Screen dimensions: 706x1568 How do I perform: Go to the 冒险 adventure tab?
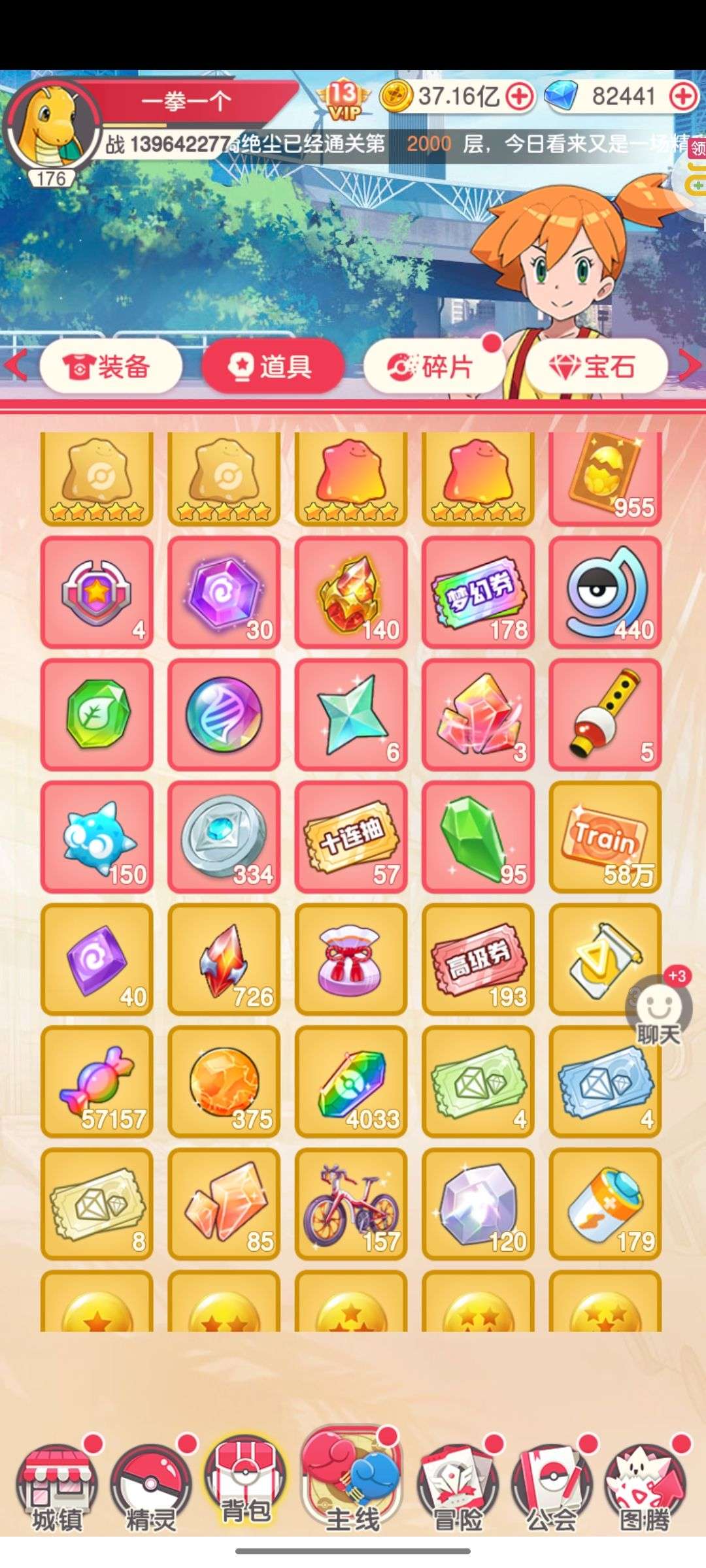tap(458, 1496)
